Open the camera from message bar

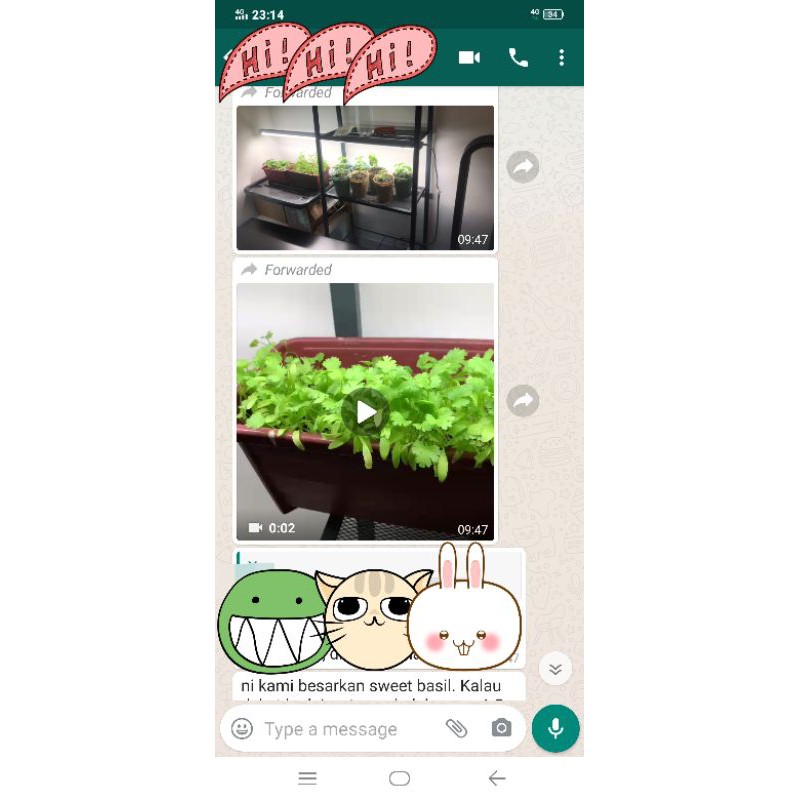(x=501, y=729)
